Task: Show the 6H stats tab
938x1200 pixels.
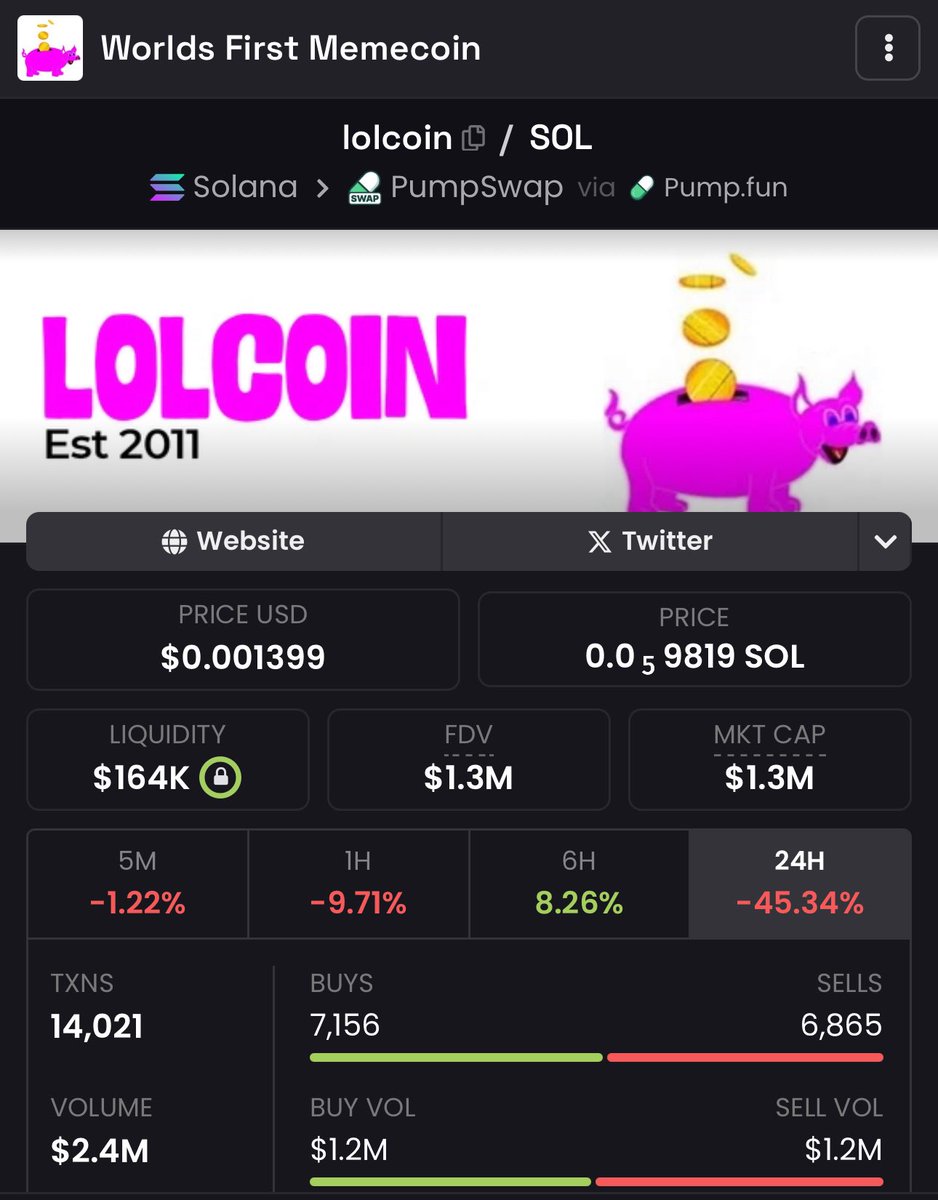Action: 579,884
